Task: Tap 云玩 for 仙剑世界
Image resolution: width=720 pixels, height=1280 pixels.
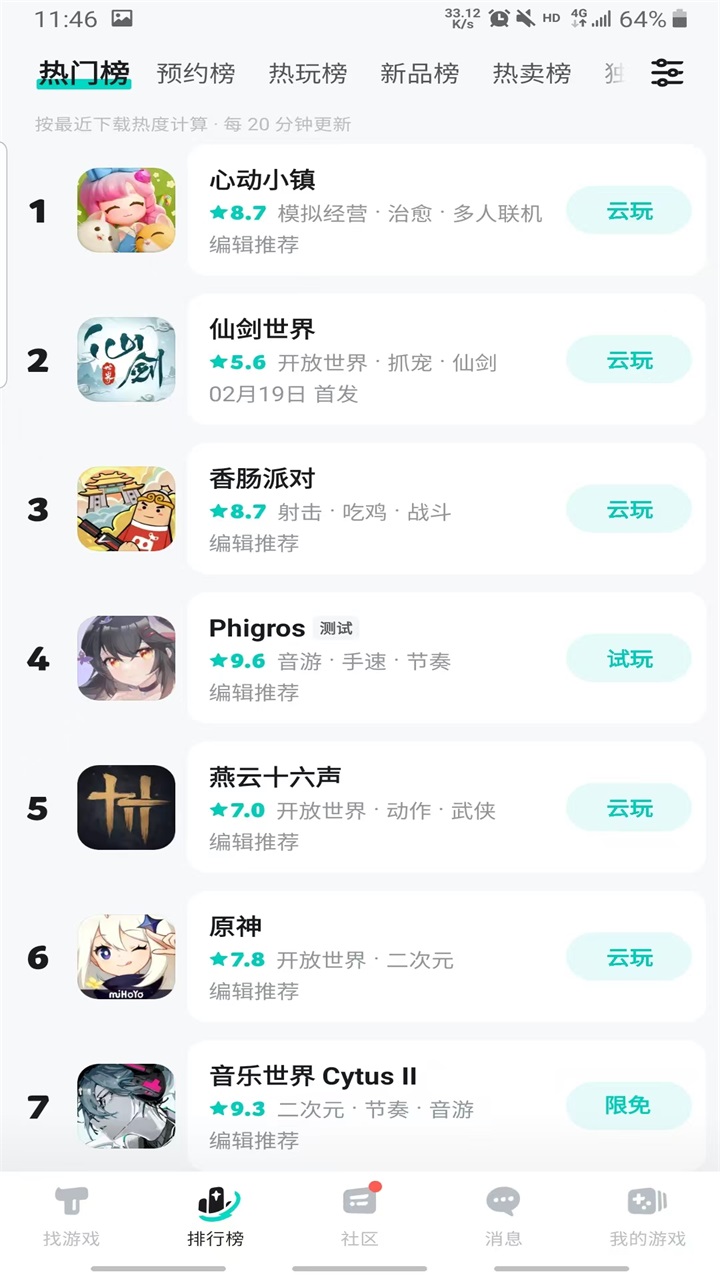Action: tap(629, 360)
